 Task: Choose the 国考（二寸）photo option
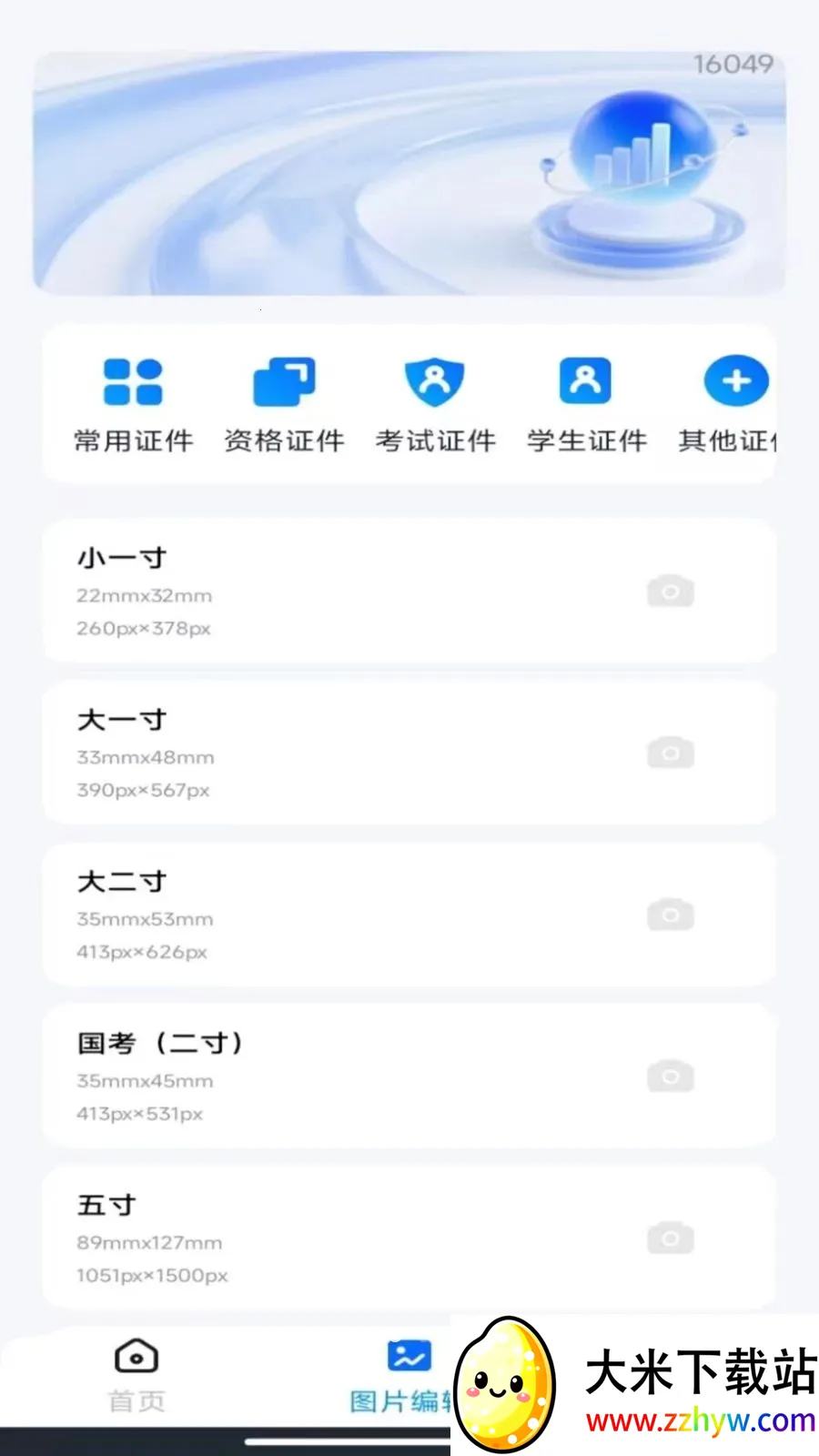click(364, 1076)
